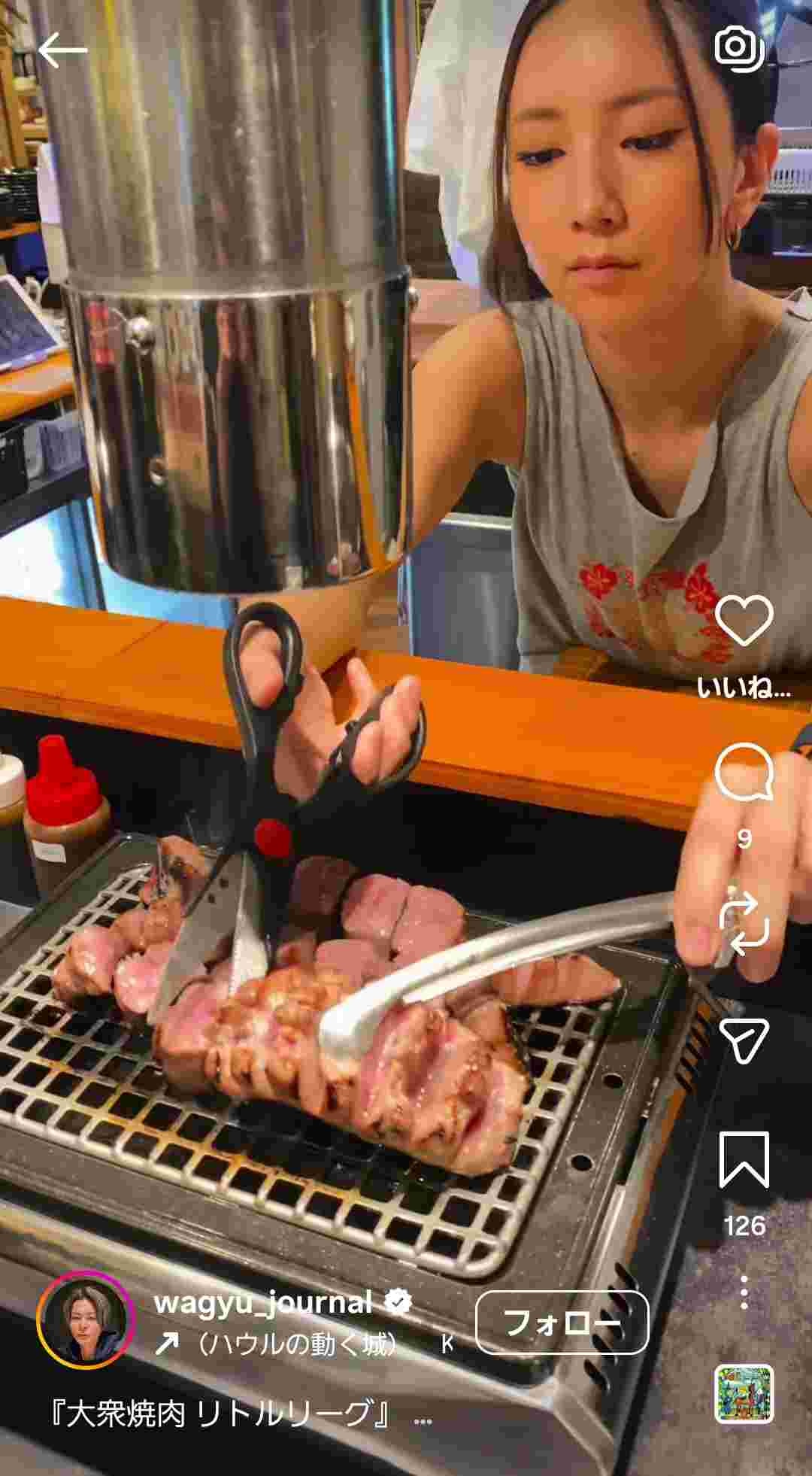This screenshot has height=1476, width=812.
Task: Share the reel via paper plane icon
Action: 744,1041
